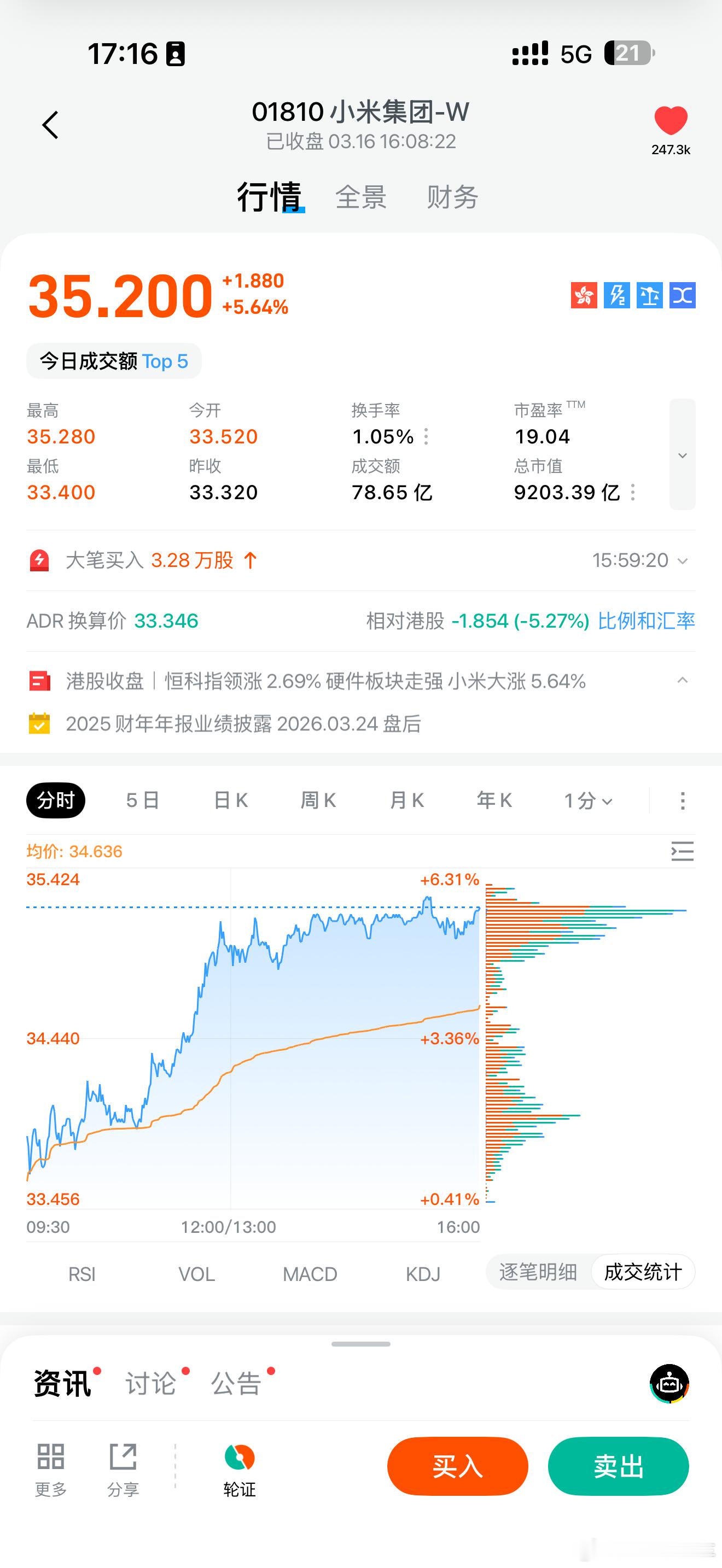The image size is (722, 1568).
Task: Click the 今日成交额 Top 5 badge
Action: [113, 361]
